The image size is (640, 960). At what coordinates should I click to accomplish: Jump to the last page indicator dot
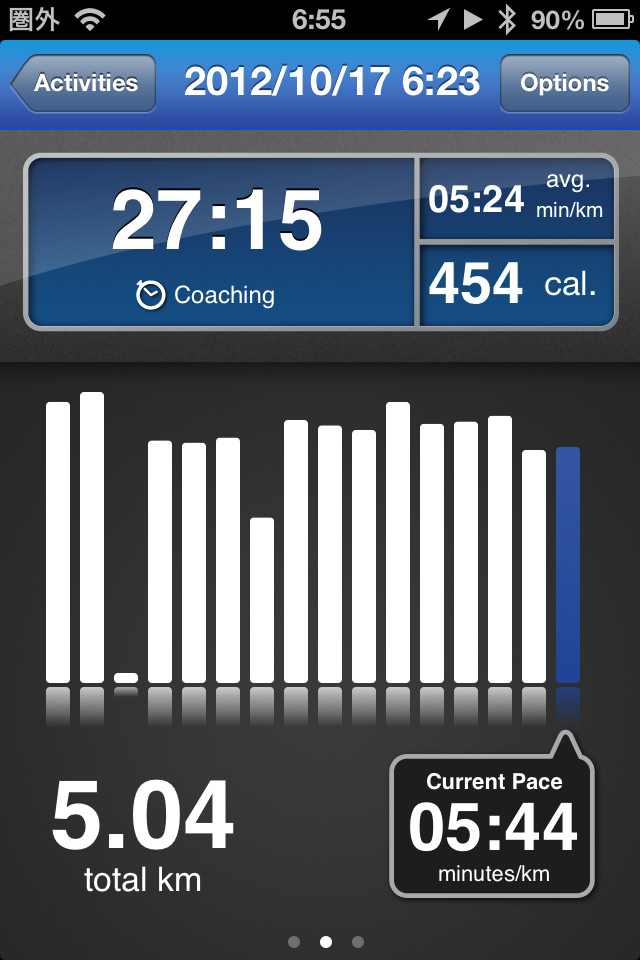358,941
